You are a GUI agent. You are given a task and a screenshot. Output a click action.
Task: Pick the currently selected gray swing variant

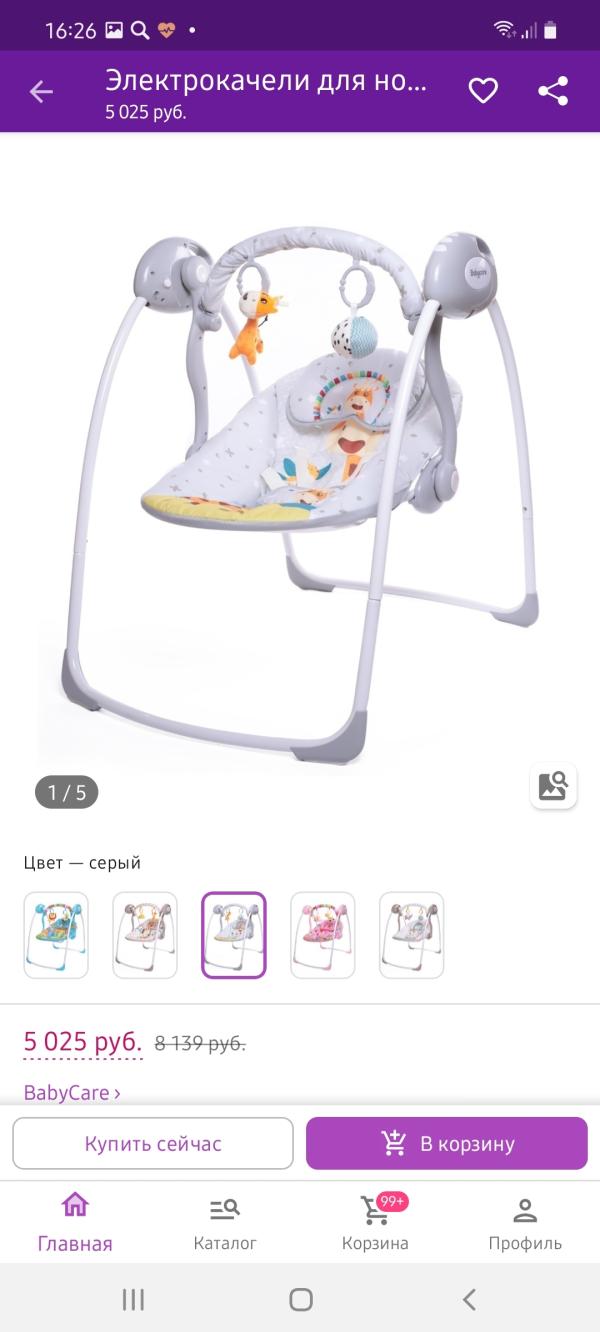click(234, 935)
